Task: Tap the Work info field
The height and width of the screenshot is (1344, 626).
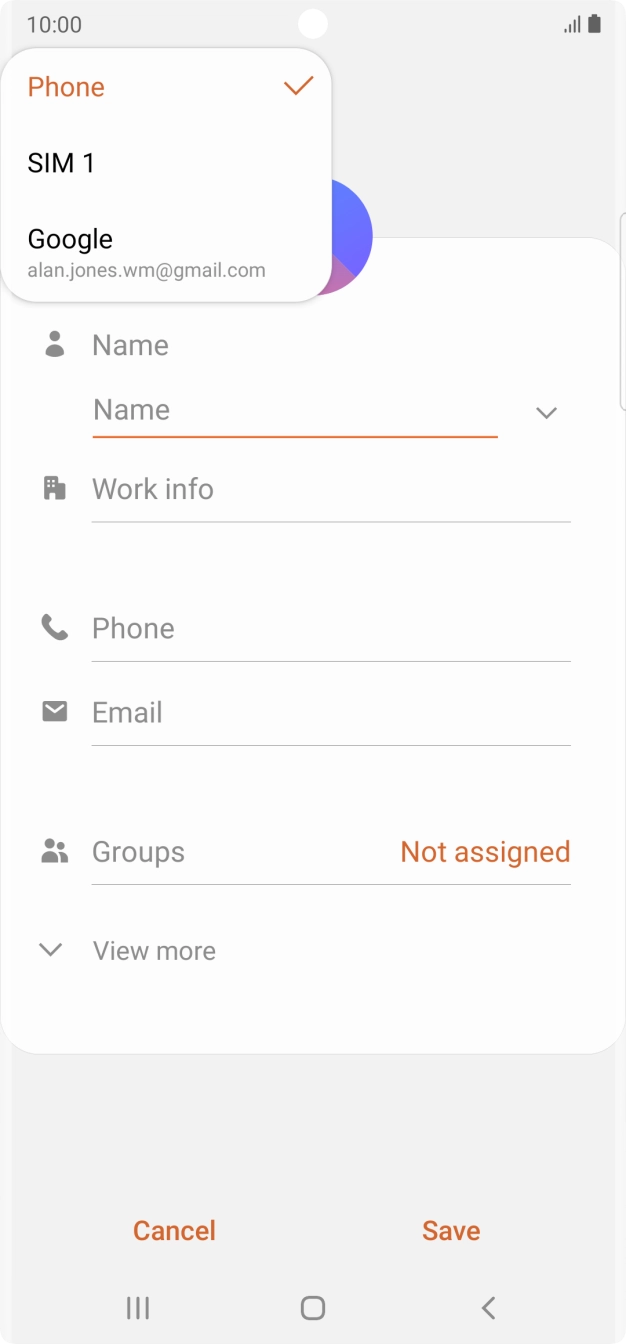Action: [331, 490]
